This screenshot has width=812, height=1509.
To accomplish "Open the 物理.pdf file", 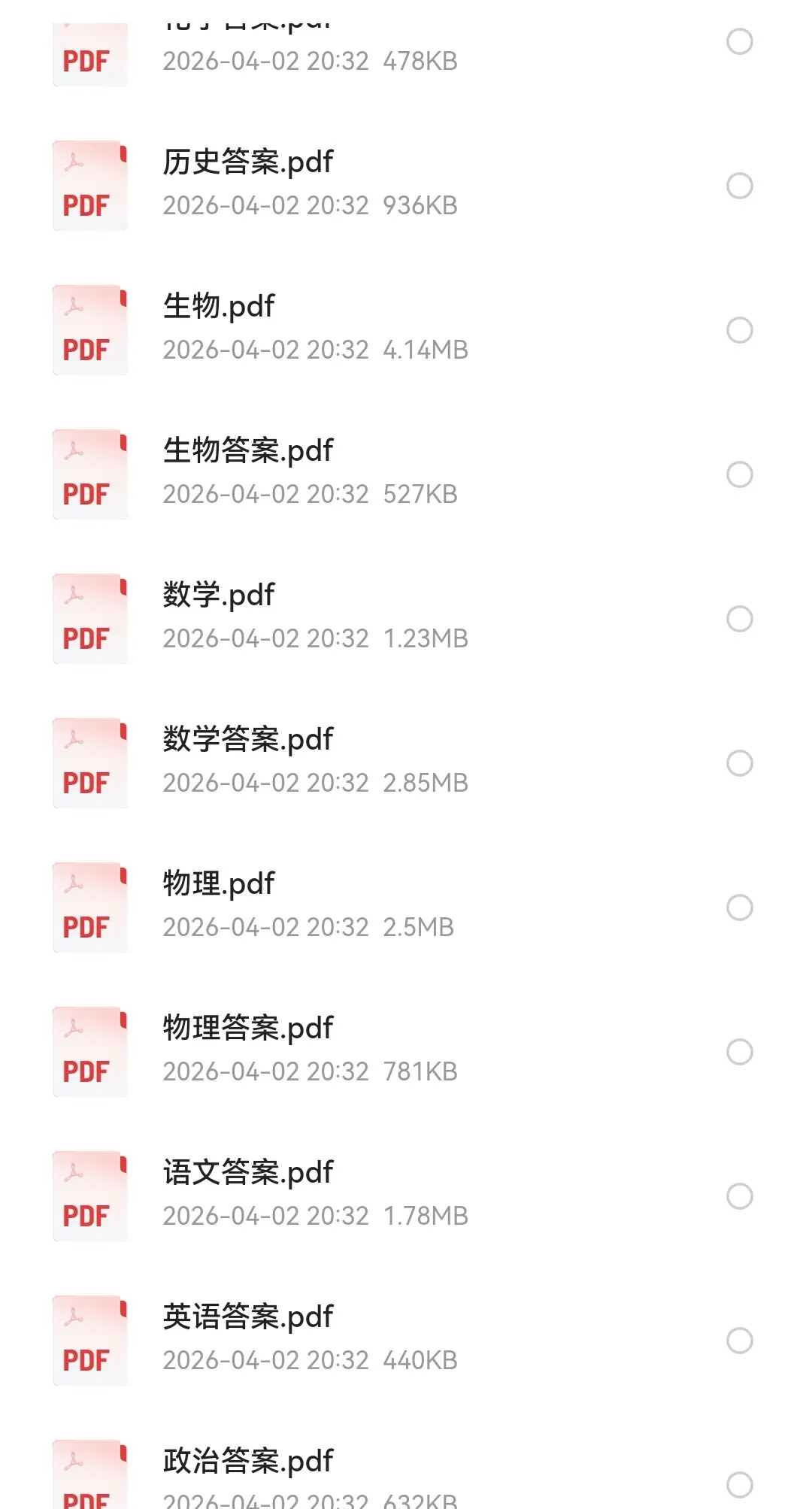I will (x=219, y=884).
